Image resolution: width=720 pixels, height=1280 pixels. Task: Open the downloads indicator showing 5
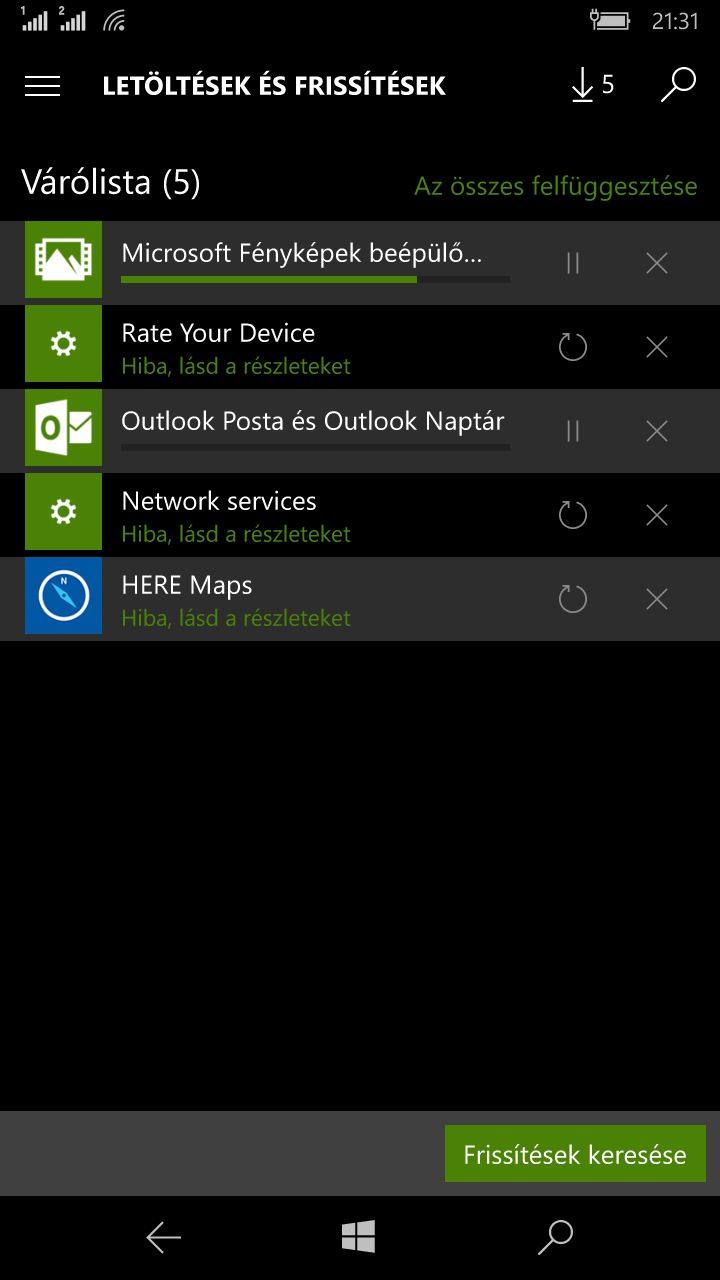(x=592, y=86)
